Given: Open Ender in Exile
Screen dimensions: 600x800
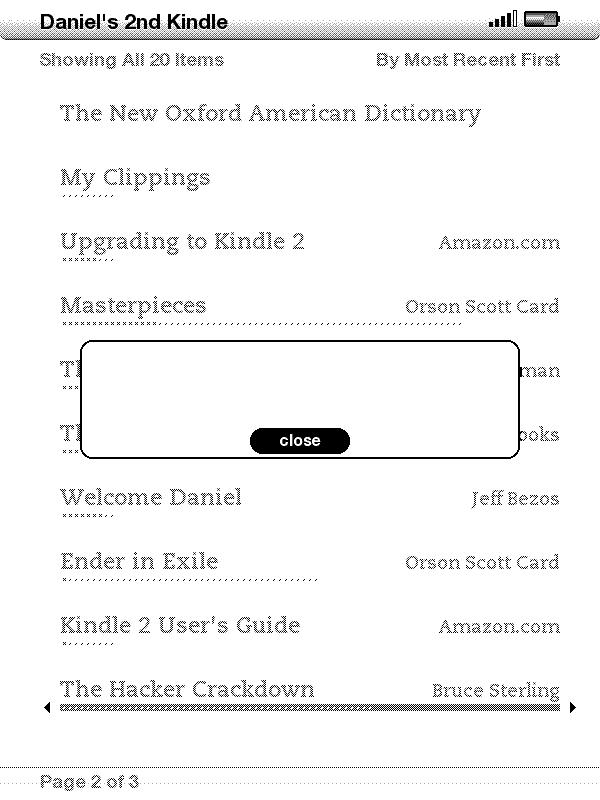Looking at the screenshot, I should 139,562.
